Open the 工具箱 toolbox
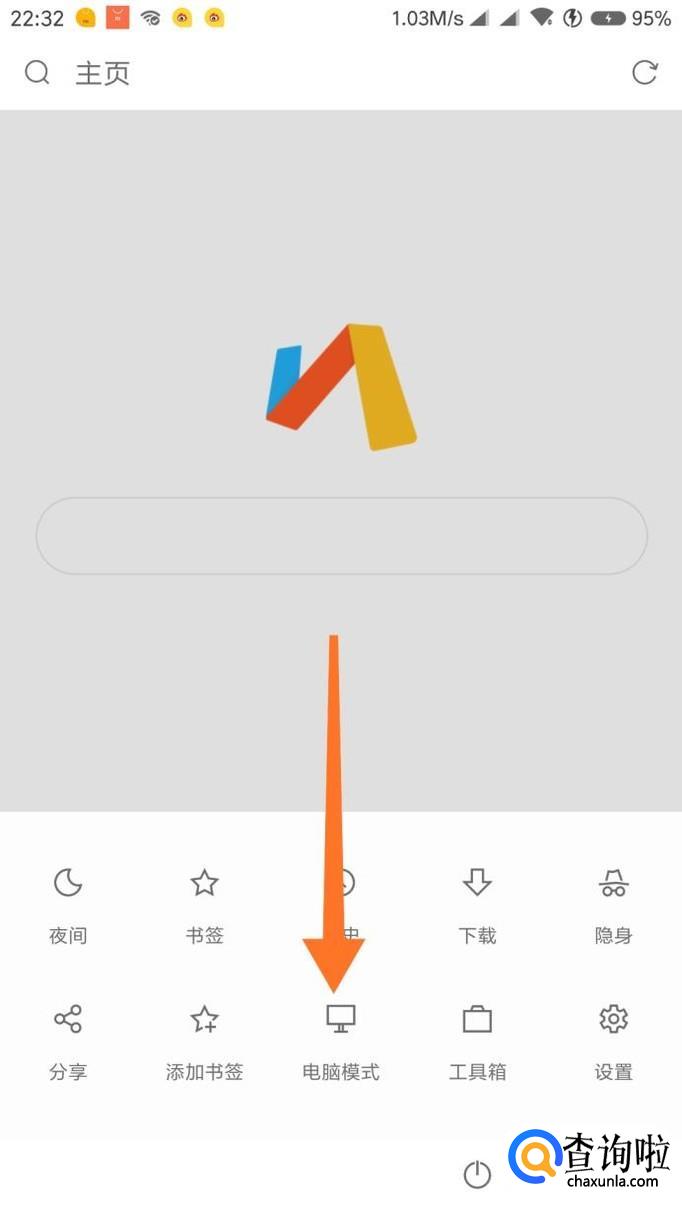 477,1038
